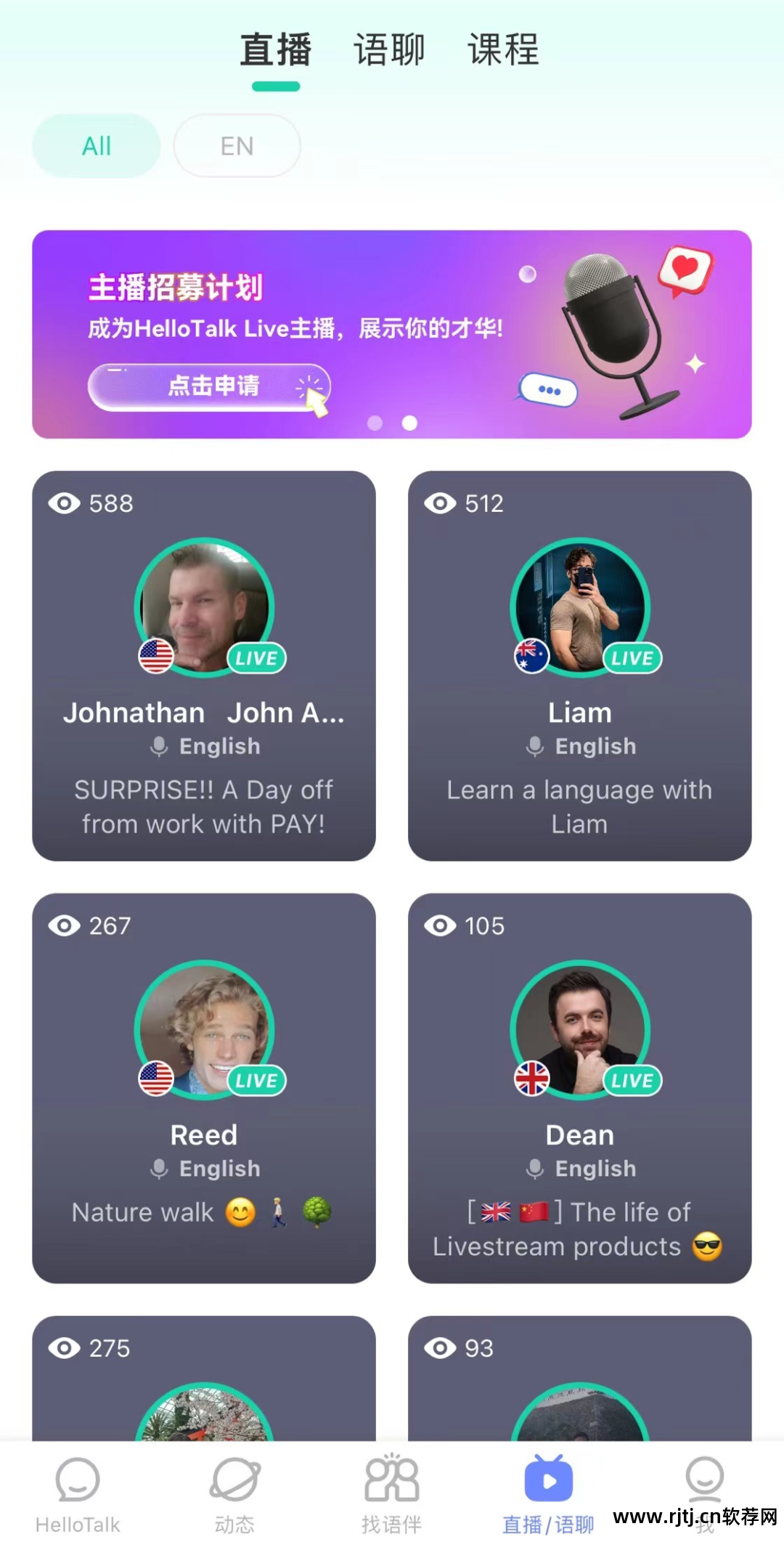784x1550 pixels.
Task: Switch to the 语聊 top tab
Action: point(389,50)
